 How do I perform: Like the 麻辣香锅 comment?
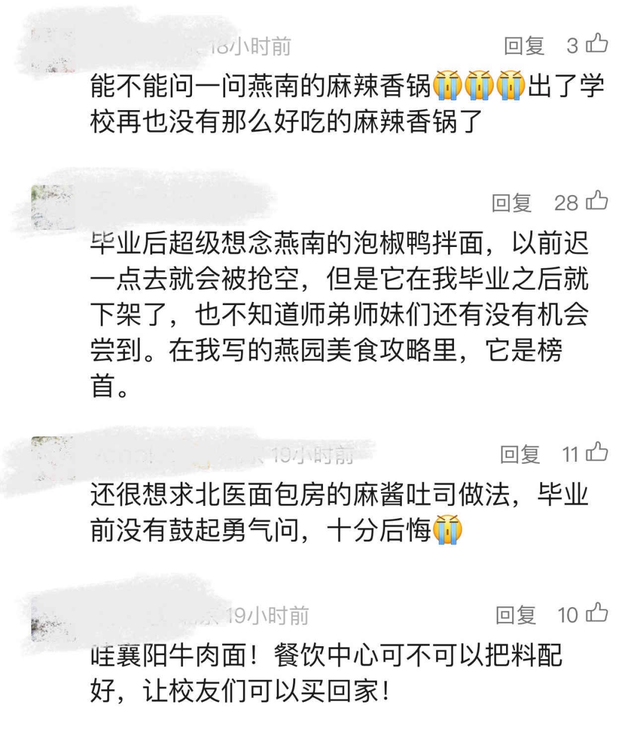(x=598, y=44)
